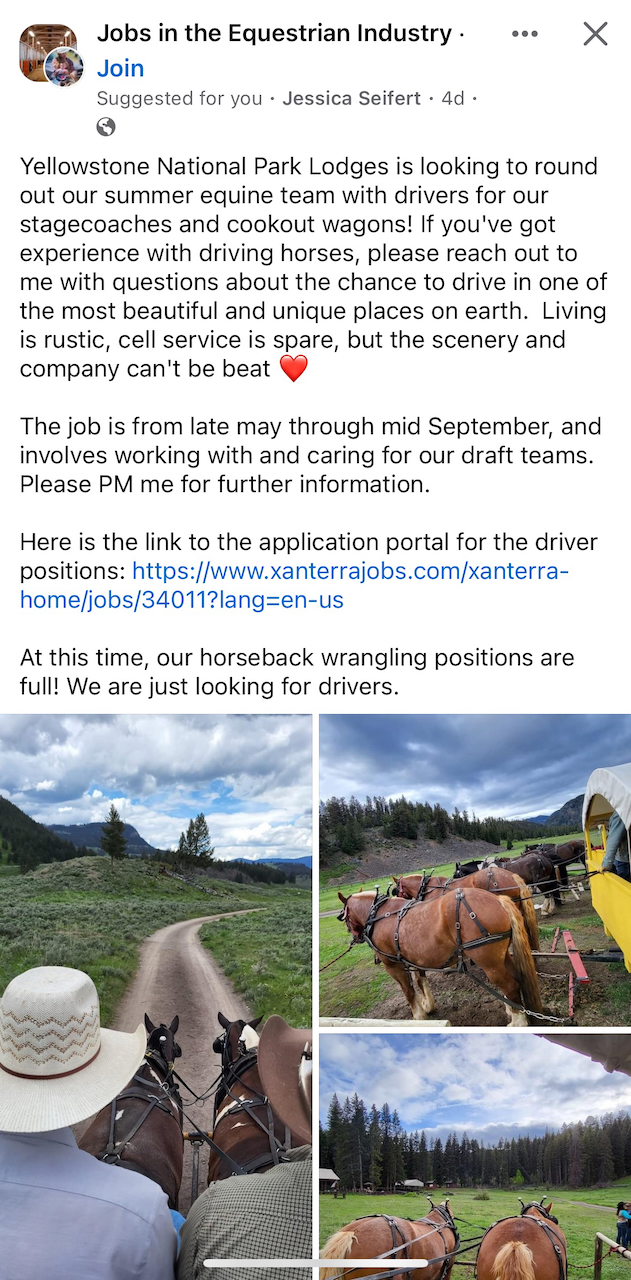Open Jessica Seifert's profile

point(351,98)
